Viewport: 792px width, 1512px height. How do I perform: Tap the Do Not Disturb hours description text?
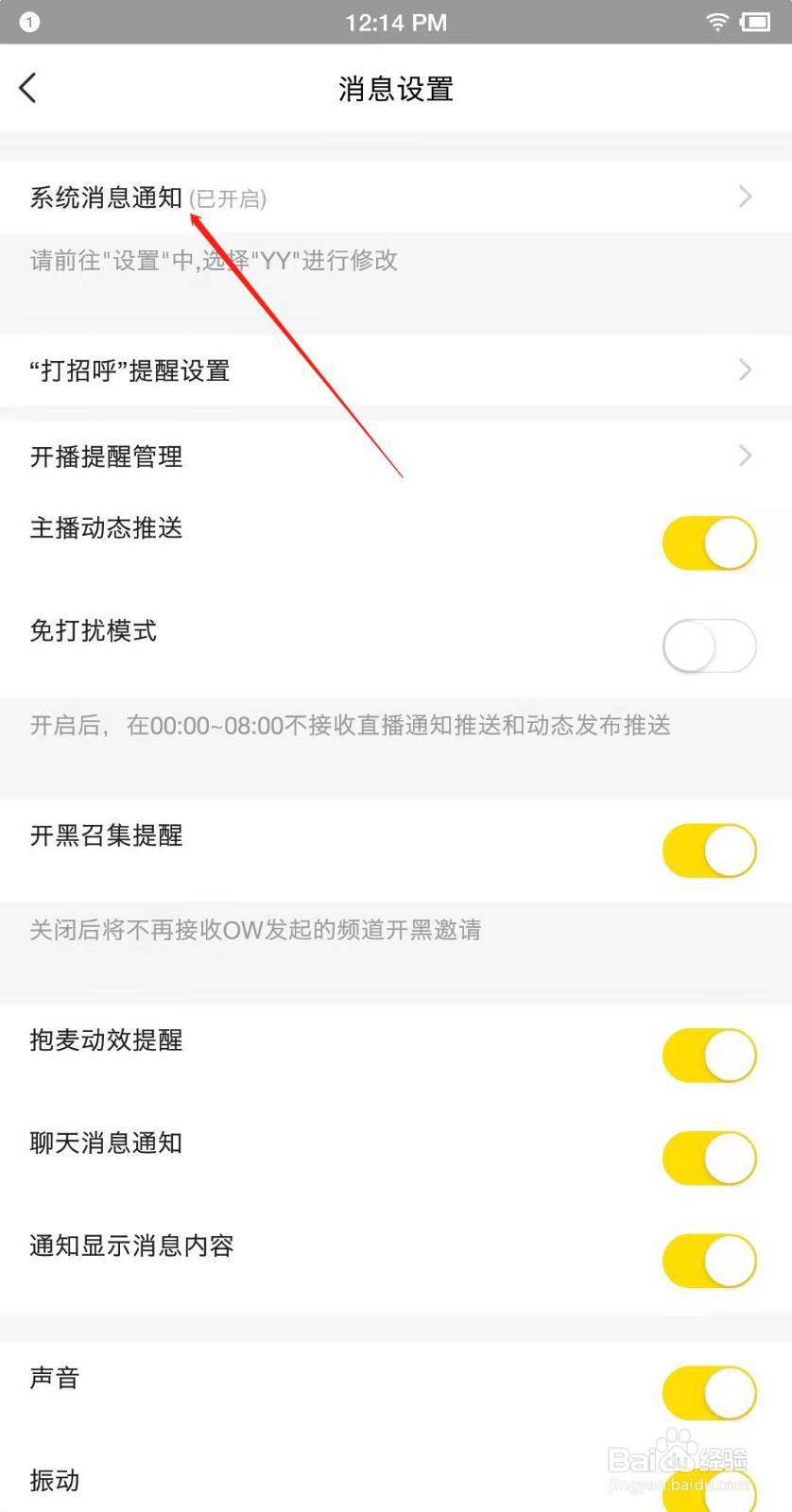click(350, 725)
